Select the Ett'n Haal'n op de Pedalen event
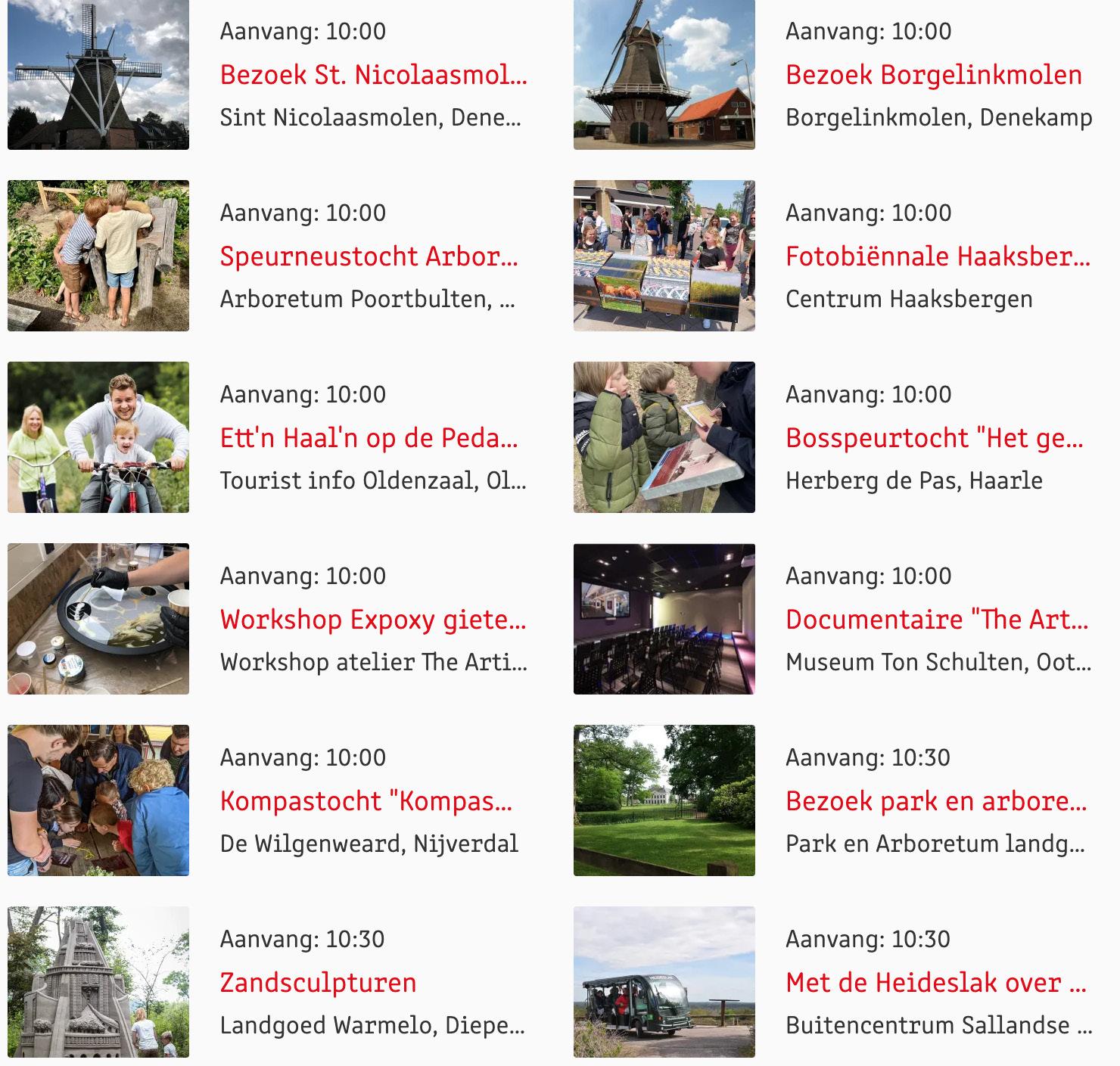Image resolution: width=1120 pixels, height=1066 pixels. coord(369,438)
